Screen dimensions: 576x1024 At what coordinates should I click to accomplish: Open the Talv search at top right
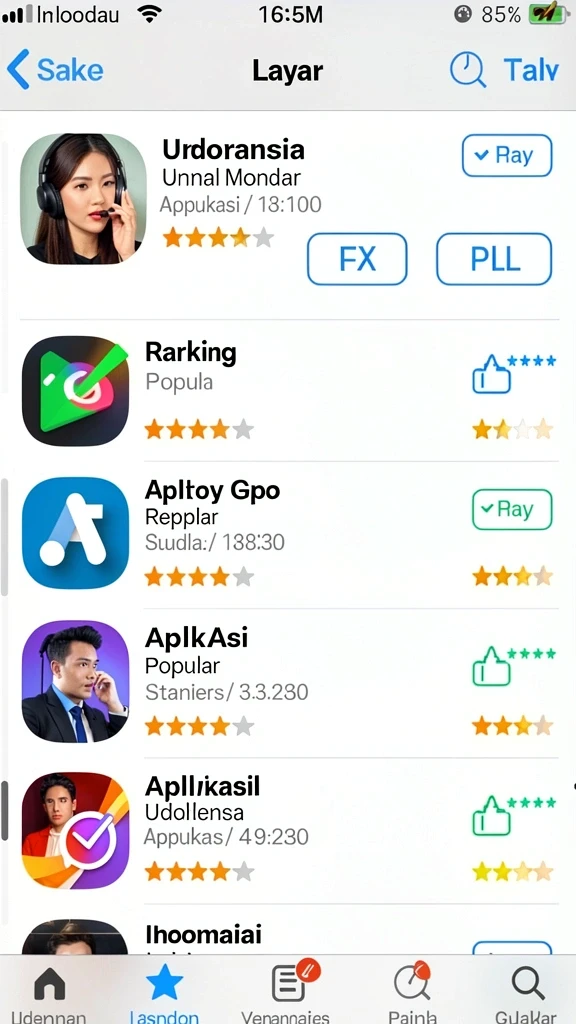click(505, 70)
